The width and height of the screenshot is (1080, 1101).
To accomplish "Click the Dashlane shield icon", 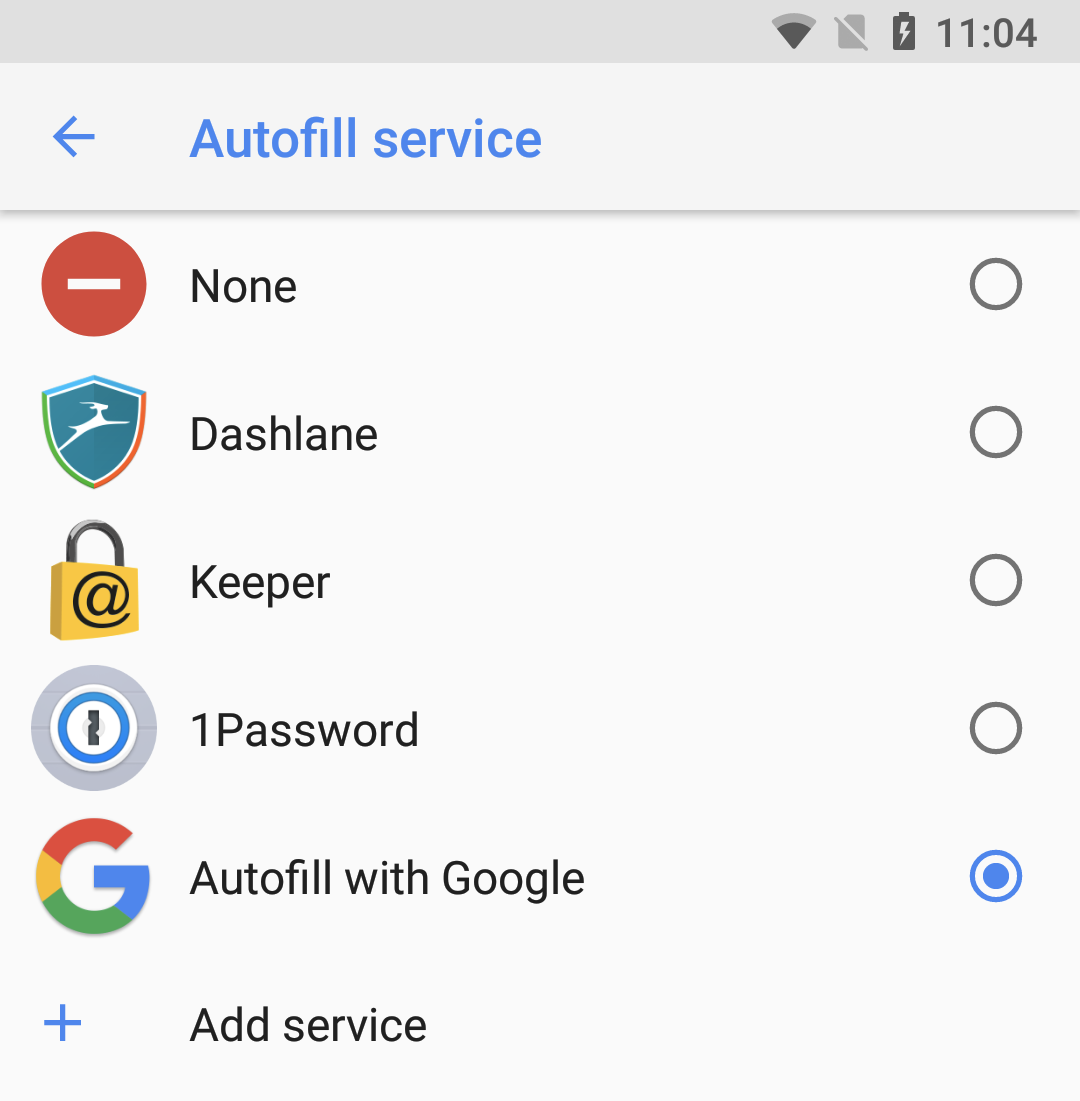I will pyautogui.click(x=93, y=432).
